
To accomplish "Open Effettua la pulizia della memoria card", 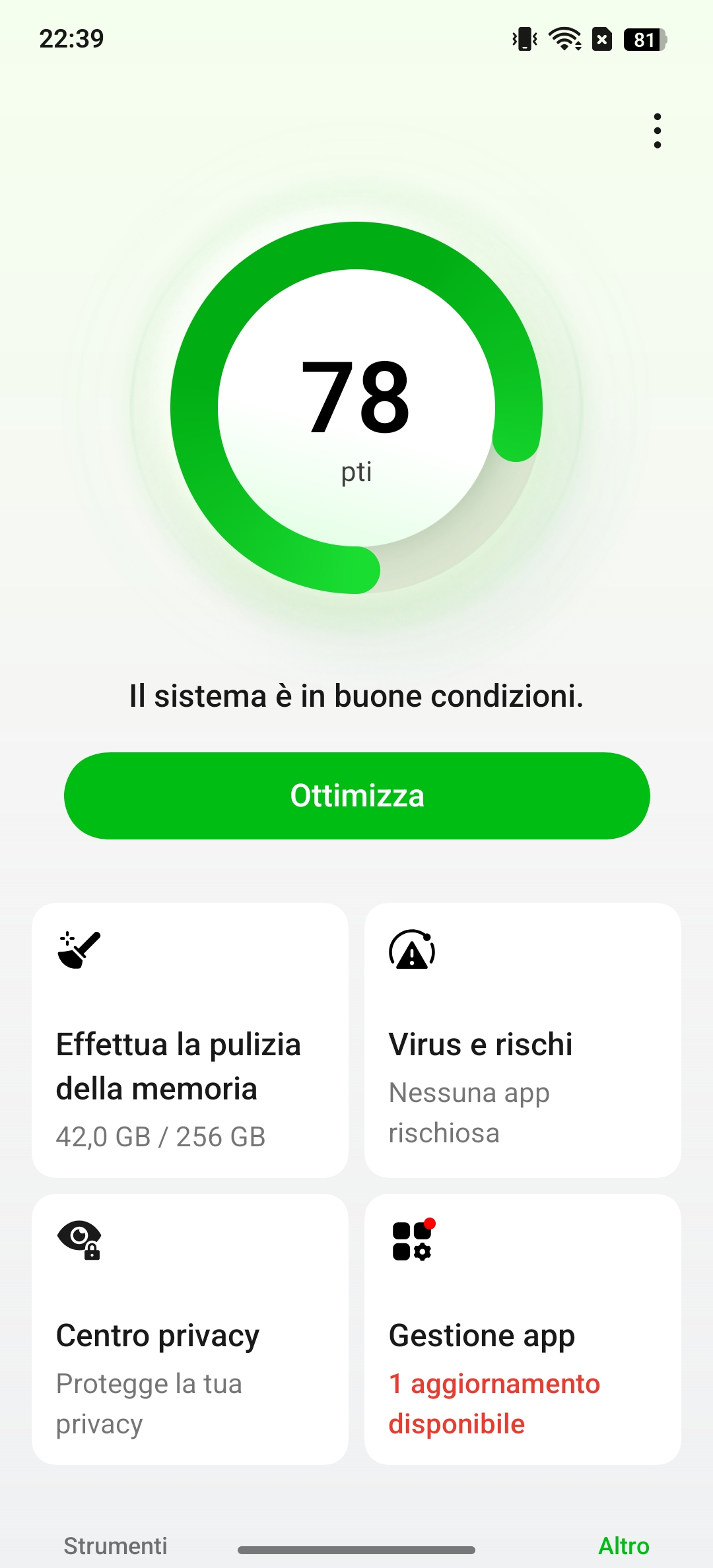I will [x=190, y=1040].
